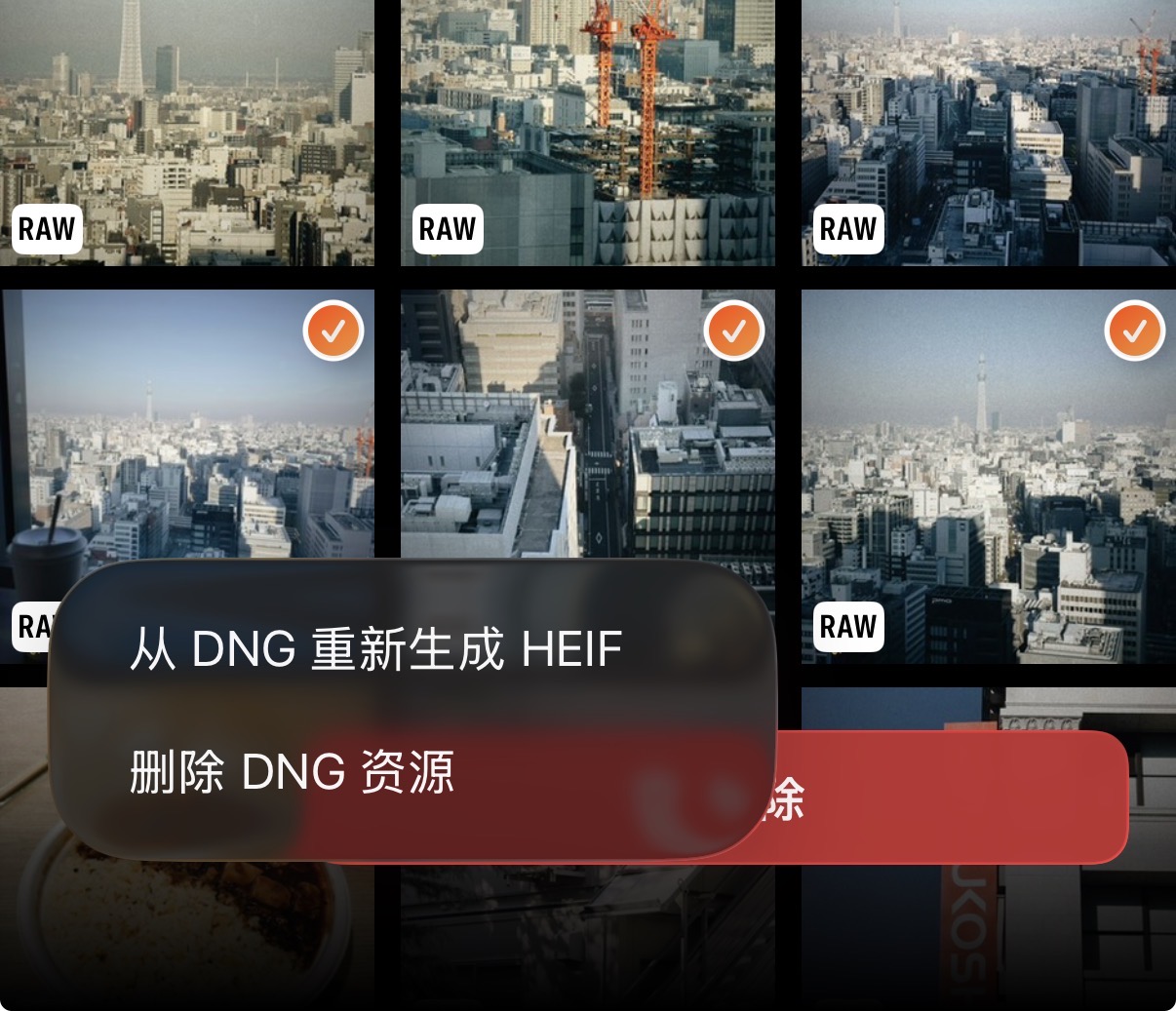The width and height of the screenshot is (1176, 1011).
Task: Uncheck the street canyon aerial photo
Action: 734,331
